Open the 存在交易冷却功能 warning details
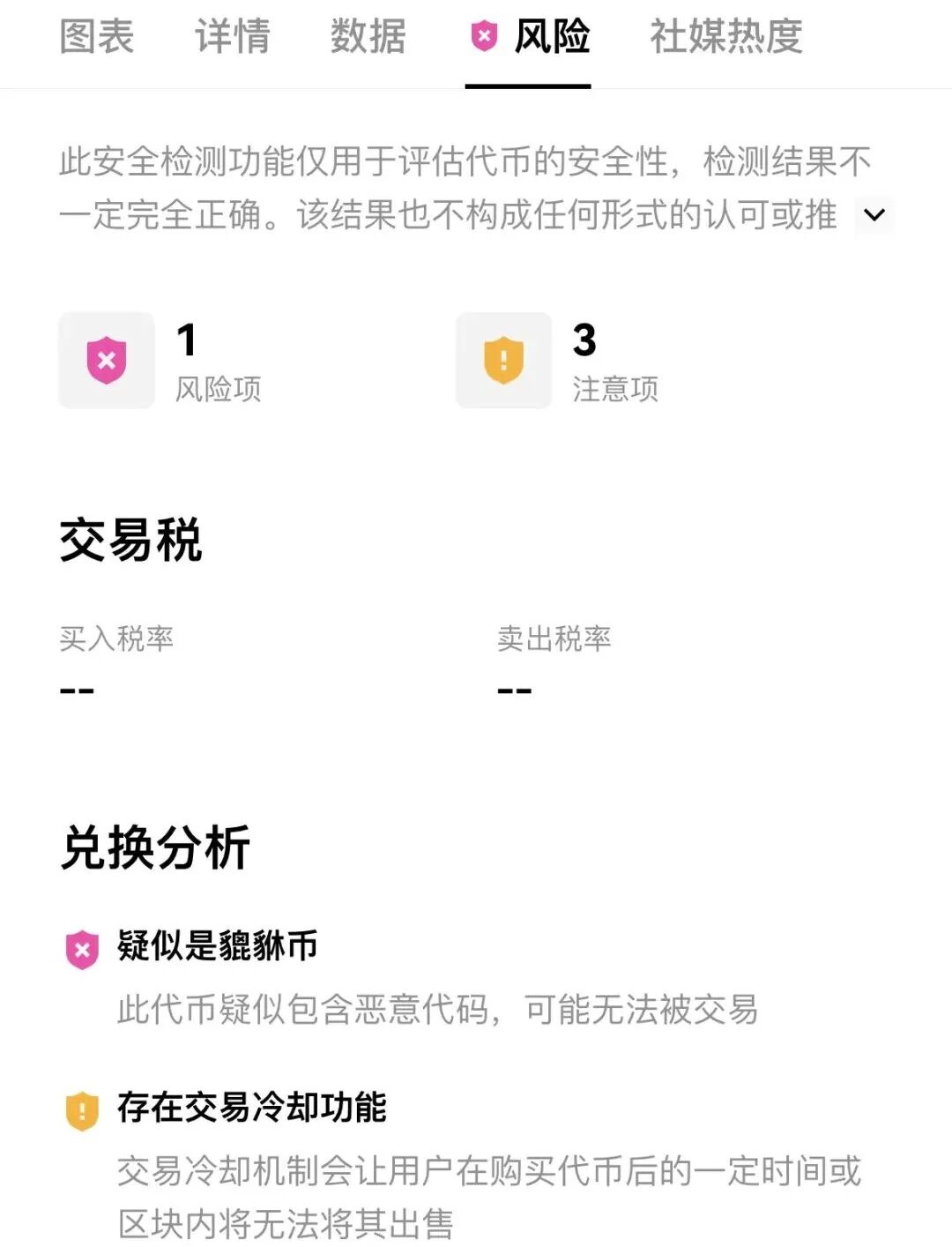This screenshot has width=952, height=1247. 251,1109
